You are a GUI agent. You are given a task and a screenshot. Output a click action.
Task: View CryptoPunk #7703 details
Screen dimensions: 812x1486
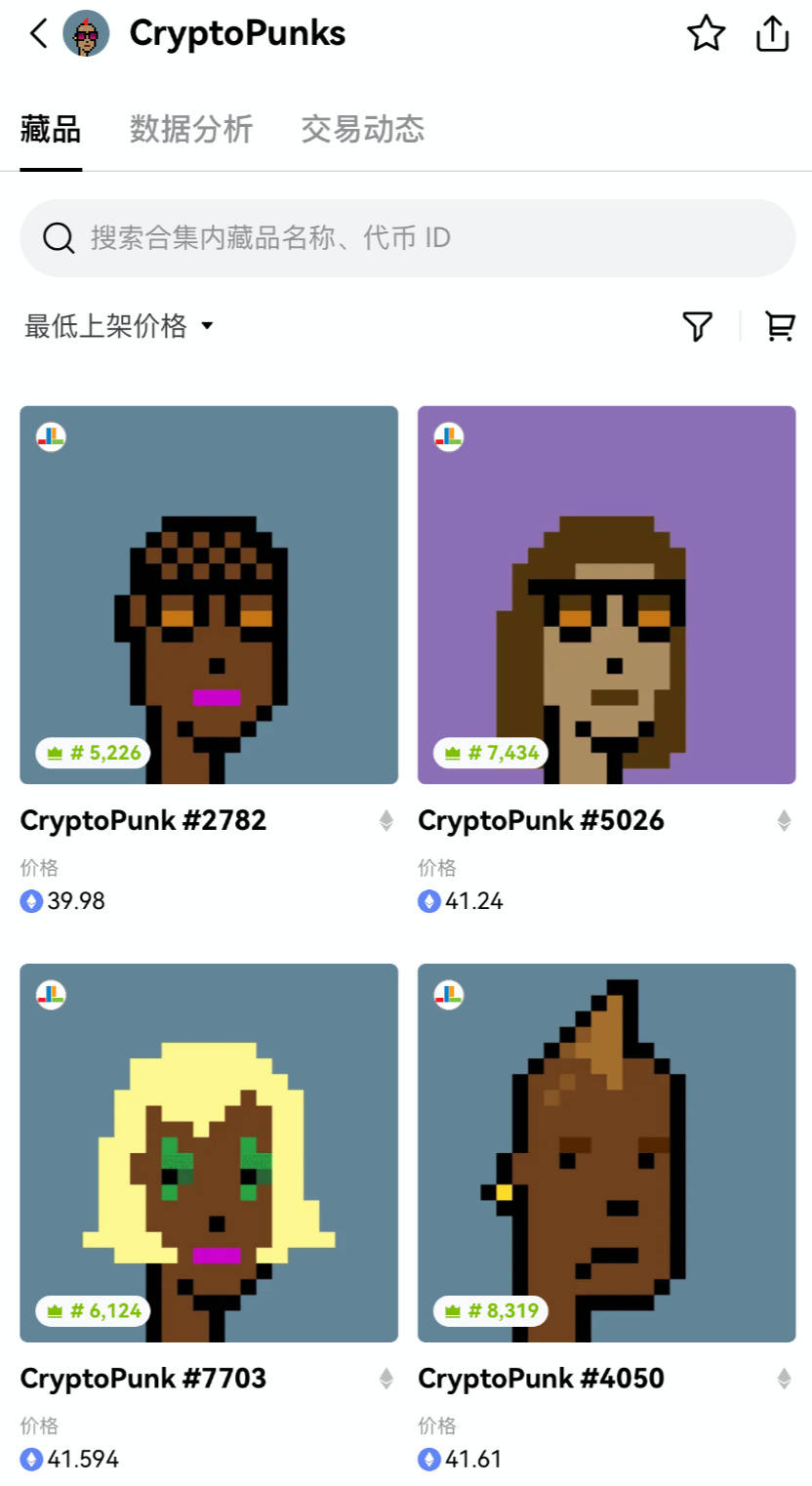click(209, 1152)
